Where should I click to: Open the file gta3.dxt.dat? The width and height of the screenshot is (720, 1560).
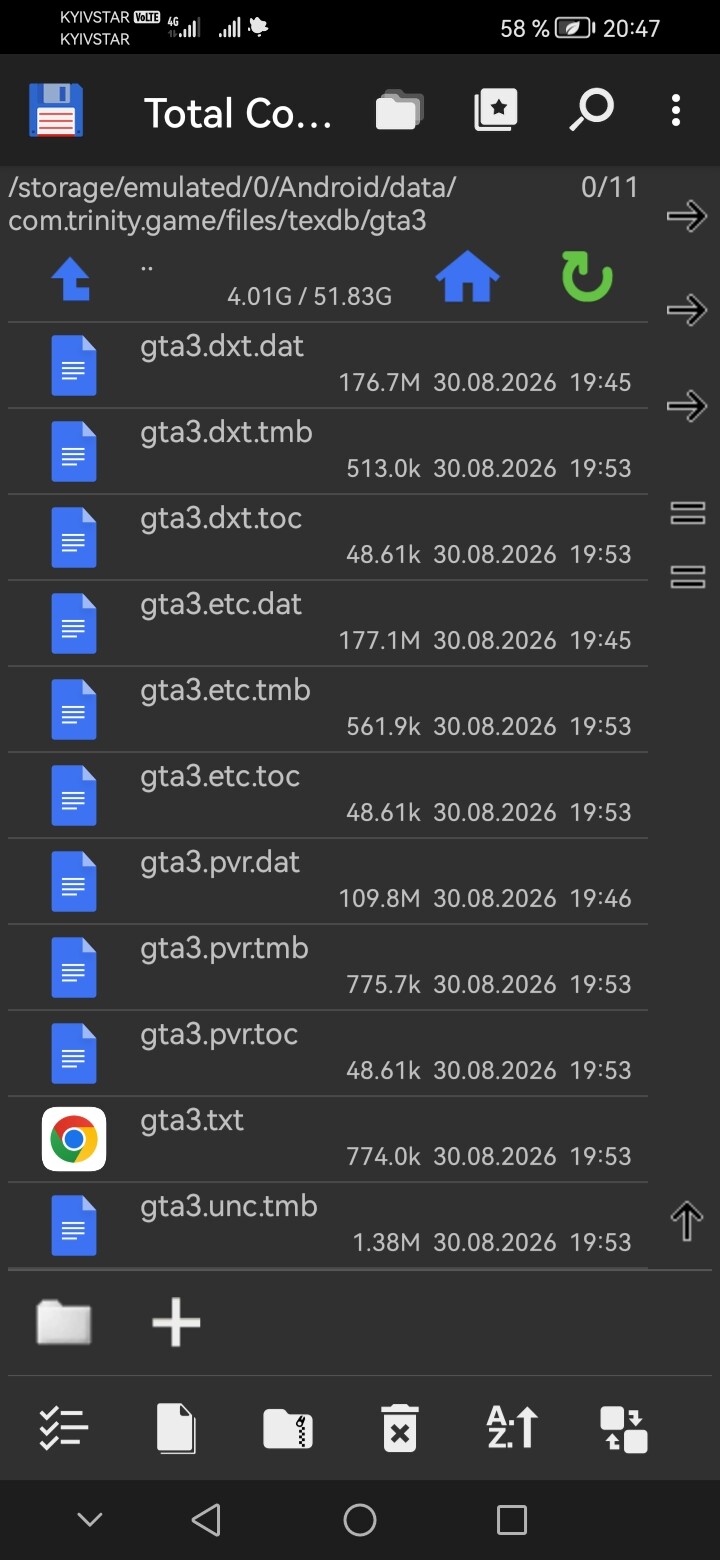click(328, 365)
